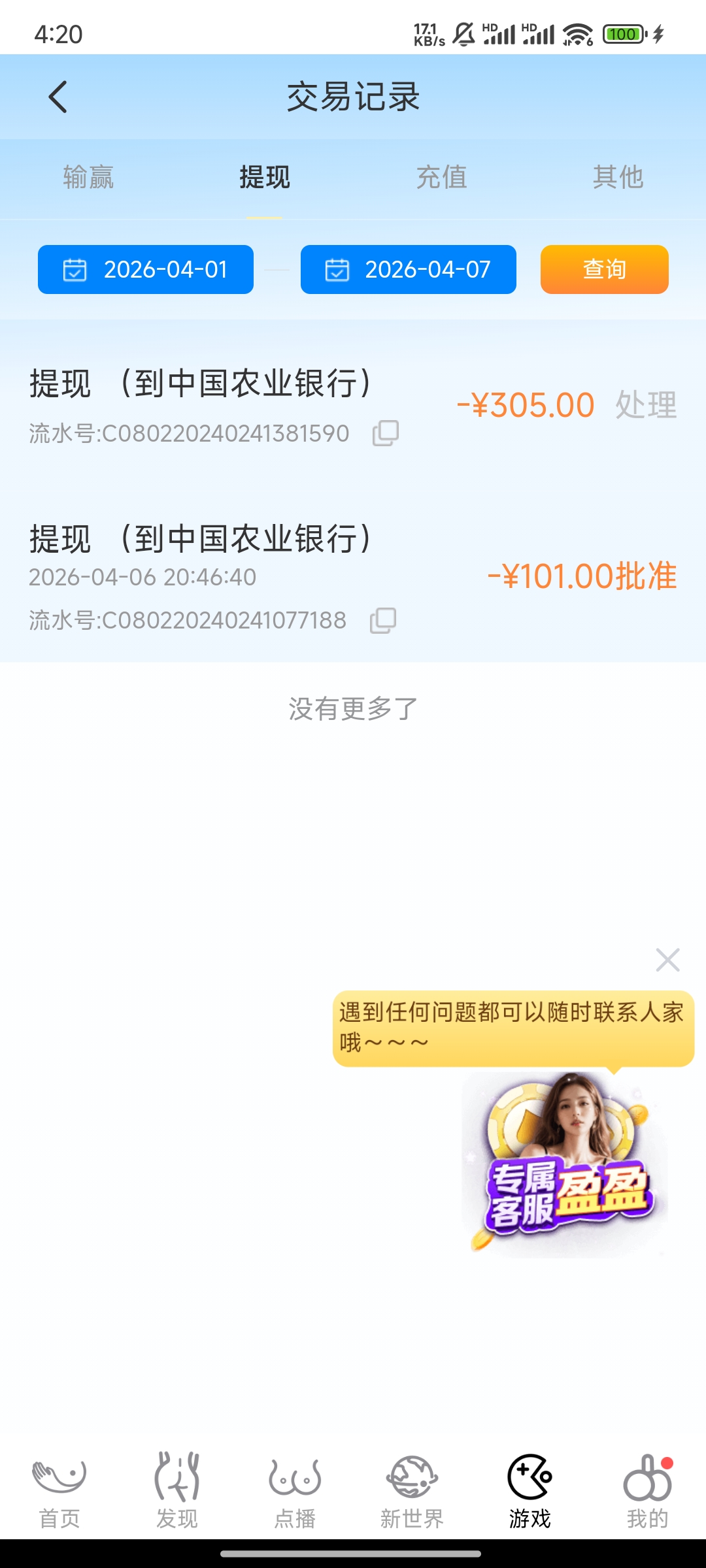Open the 其他 tab
The height and width of the screenshot is (1568, 706).
click(x=618, y=176)
